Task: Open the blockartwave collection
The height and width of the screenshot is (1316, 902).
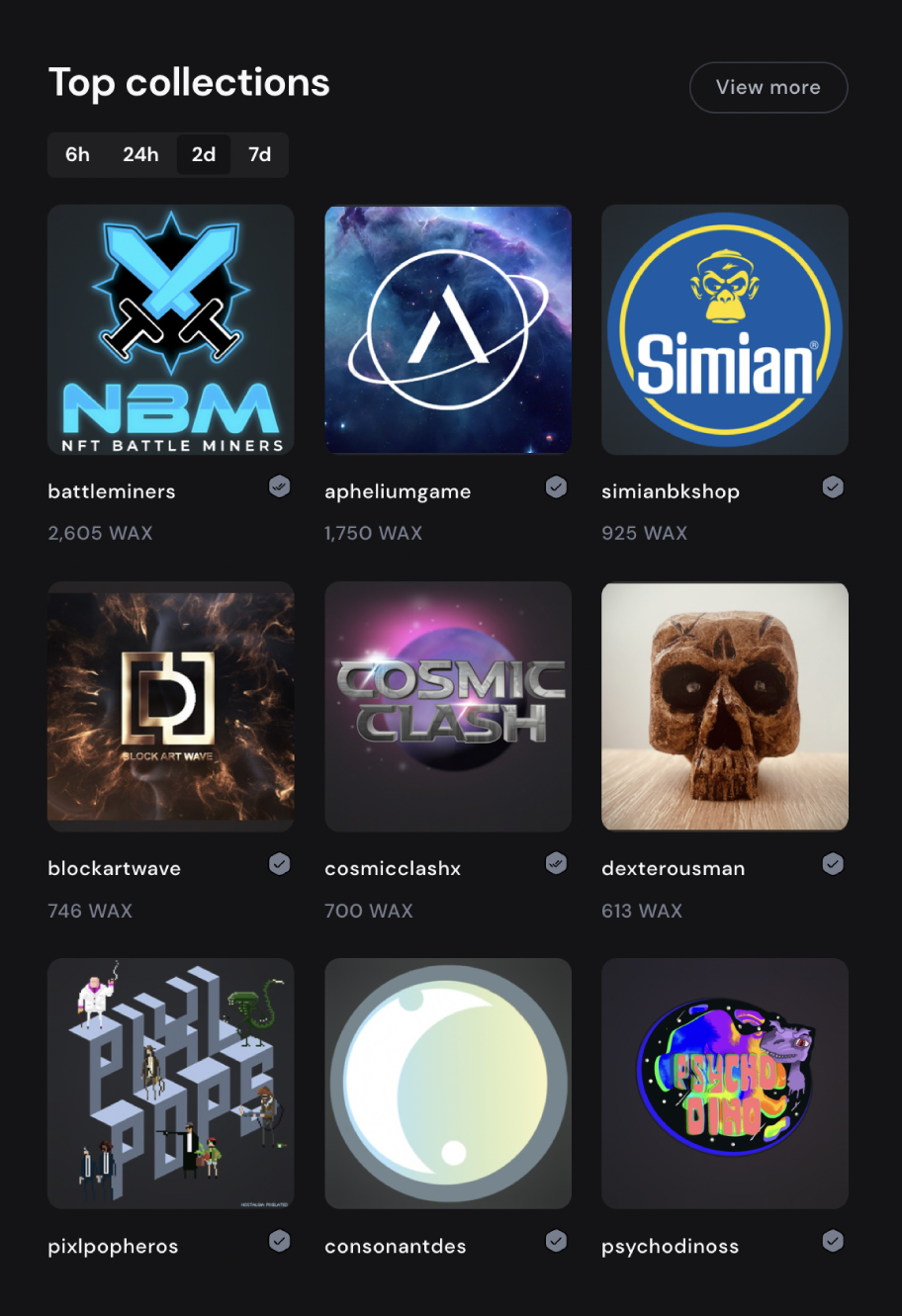Action: [x=170, y=706]
